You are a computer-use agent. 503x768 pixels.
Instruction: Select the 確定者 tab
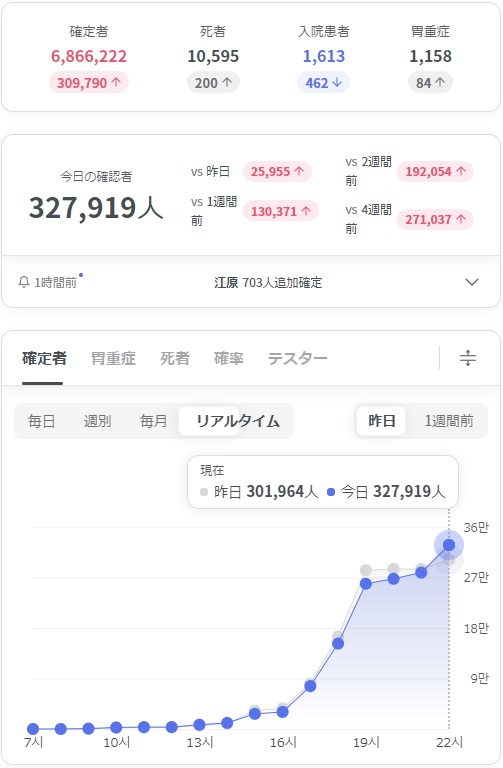coord(44,359)
